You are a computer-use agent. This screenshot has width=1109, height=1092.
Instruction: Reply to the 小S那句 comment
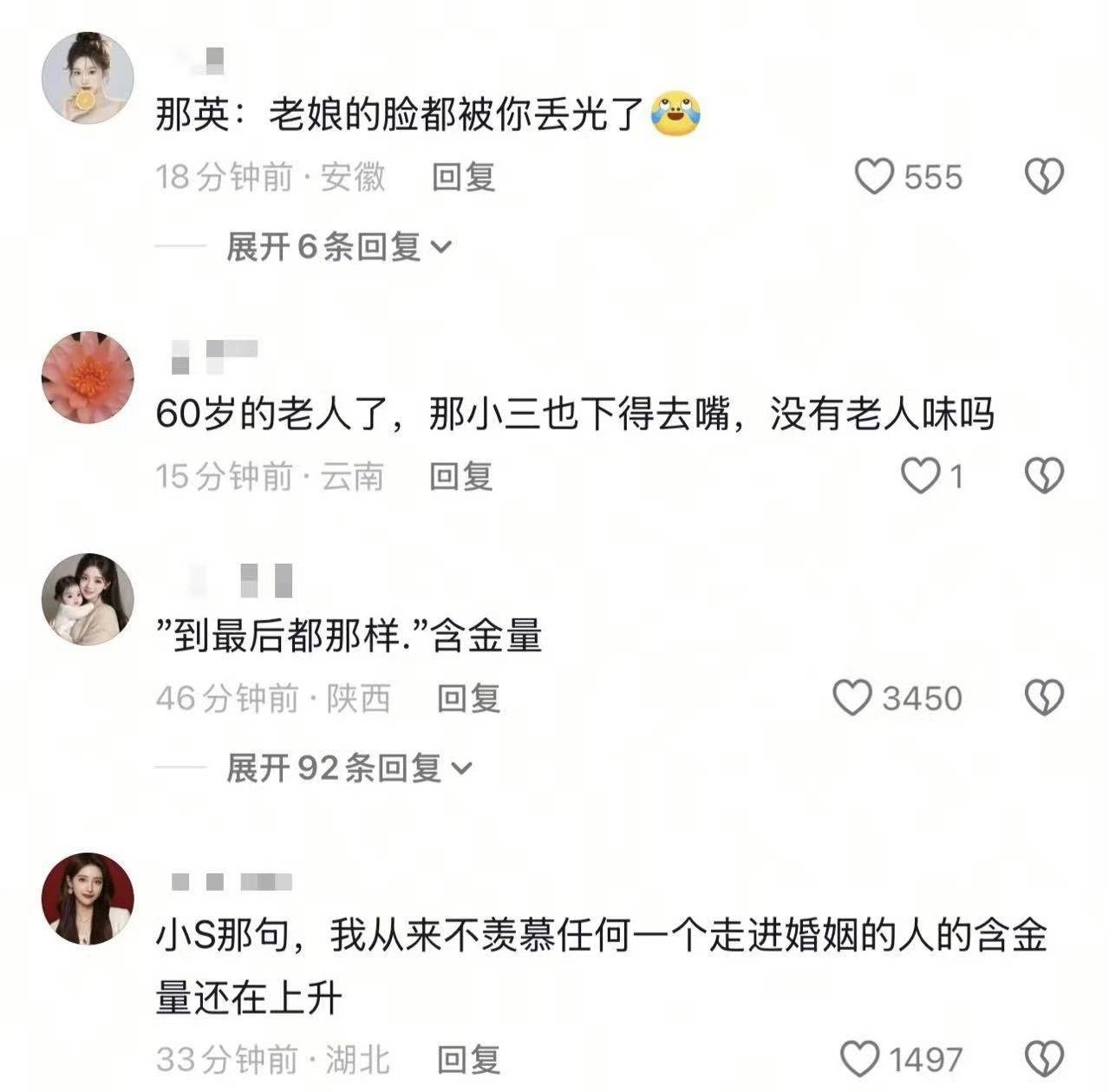468,1059
